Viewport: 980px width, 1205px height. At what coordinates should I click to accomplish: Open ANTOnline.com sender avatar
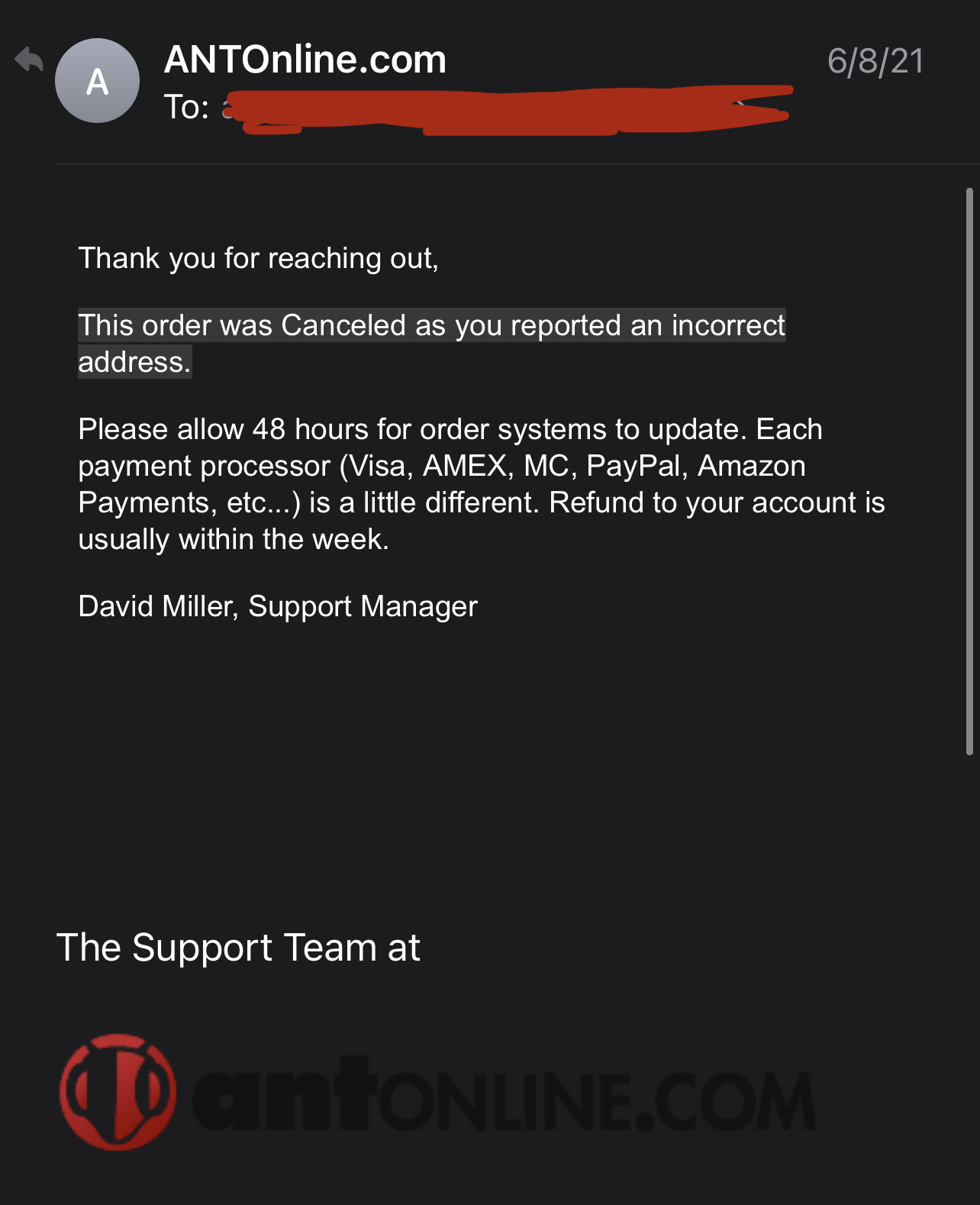click(97, 81)
